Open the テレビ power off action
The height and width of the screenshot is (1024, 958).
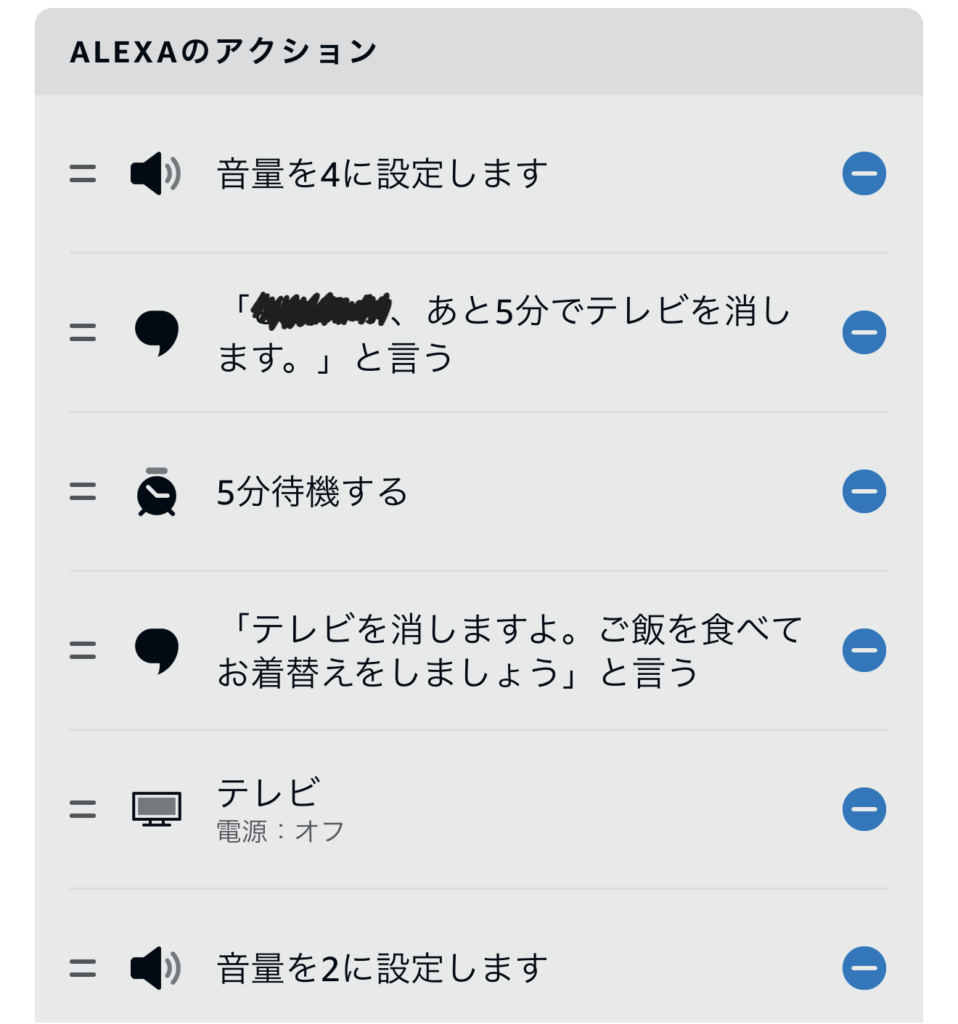point(280,808)
